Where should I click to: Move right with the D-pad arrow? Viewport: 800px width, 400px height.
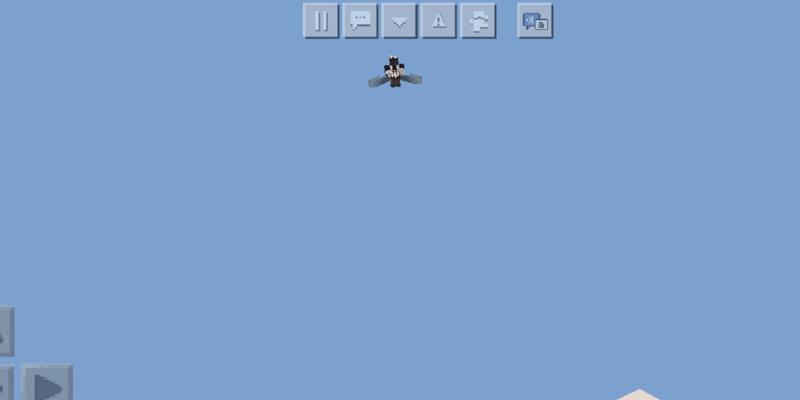pyautogui.click(x=46, y=384)
